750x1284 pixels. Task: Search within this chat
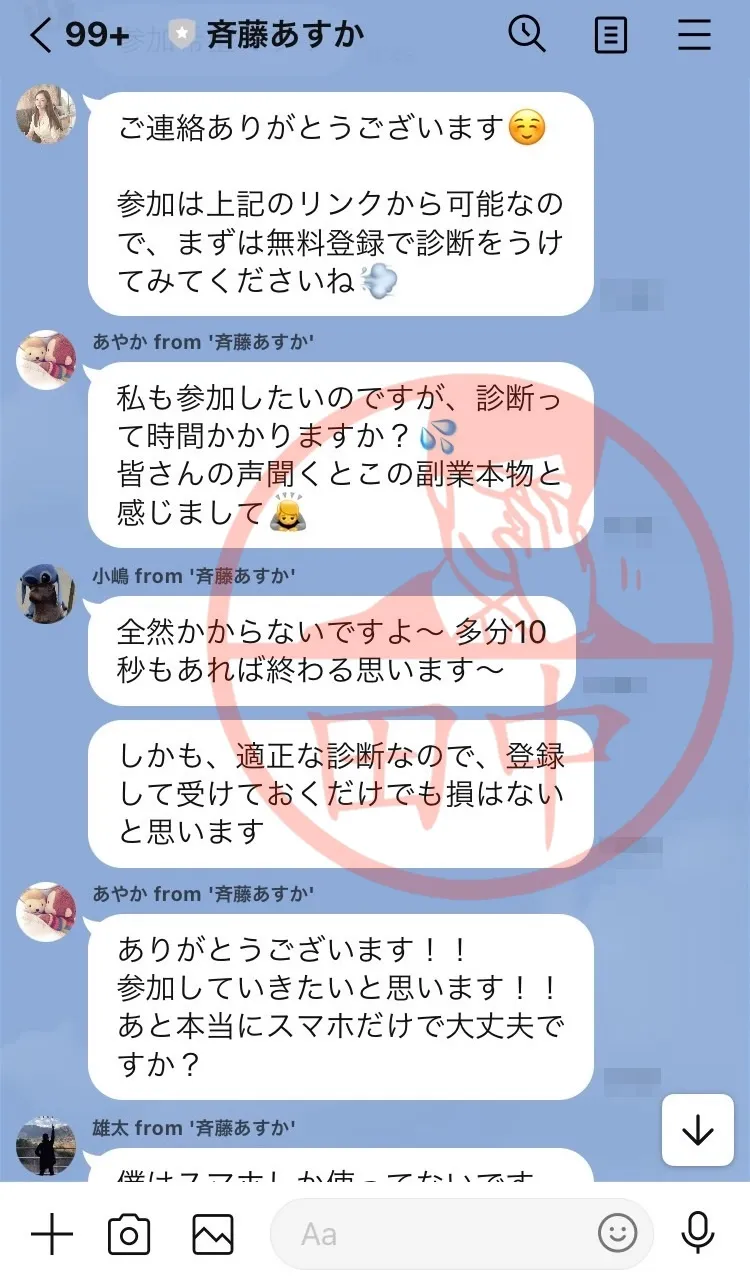[526, 35]
